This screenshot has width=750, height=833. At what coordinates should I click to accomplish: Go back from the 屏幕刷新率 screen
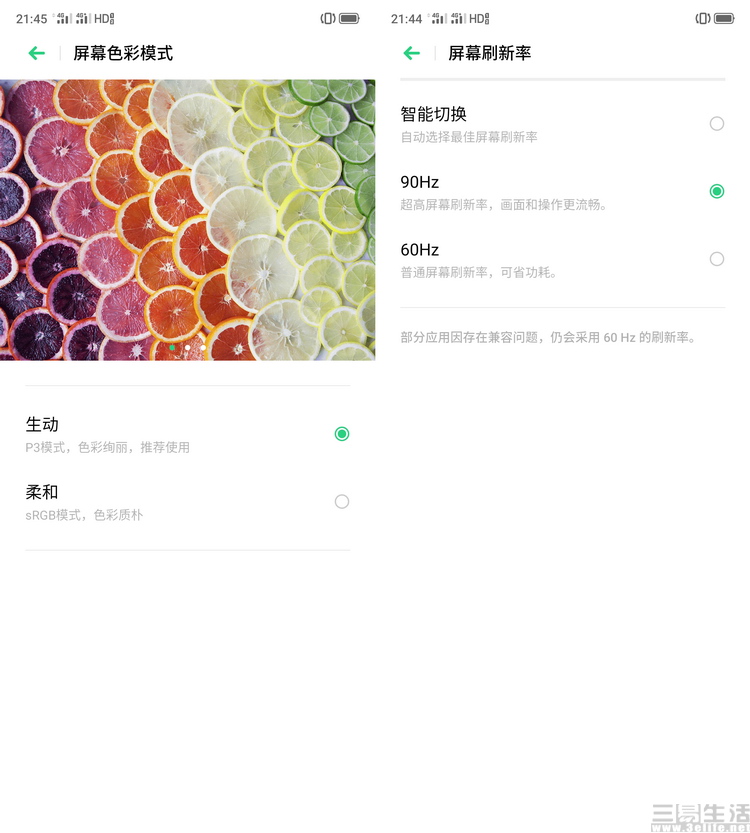click(412, 53)
